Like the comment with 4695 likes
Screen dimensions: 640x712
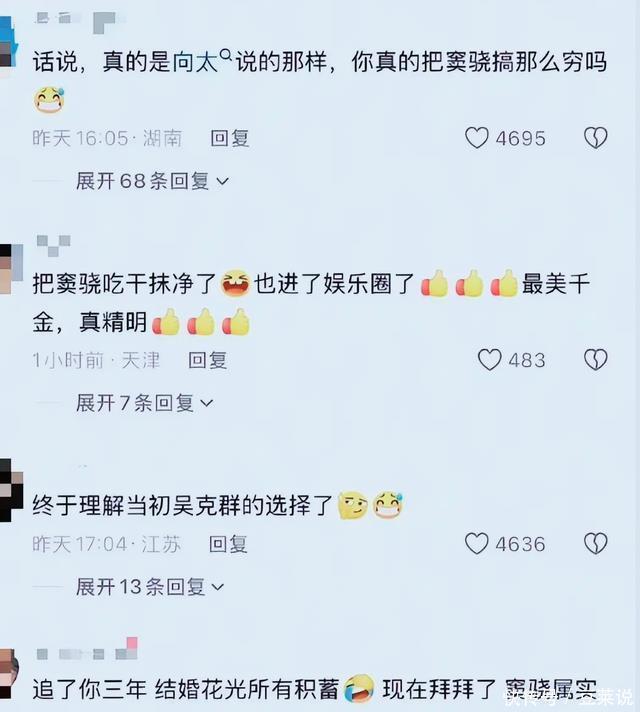tap(478, 138)
